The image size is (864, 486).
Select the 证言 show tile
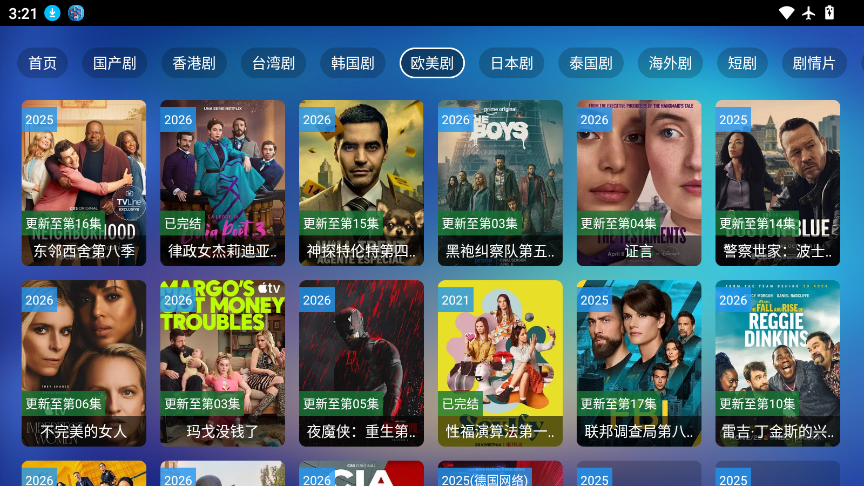coord(639,182)
